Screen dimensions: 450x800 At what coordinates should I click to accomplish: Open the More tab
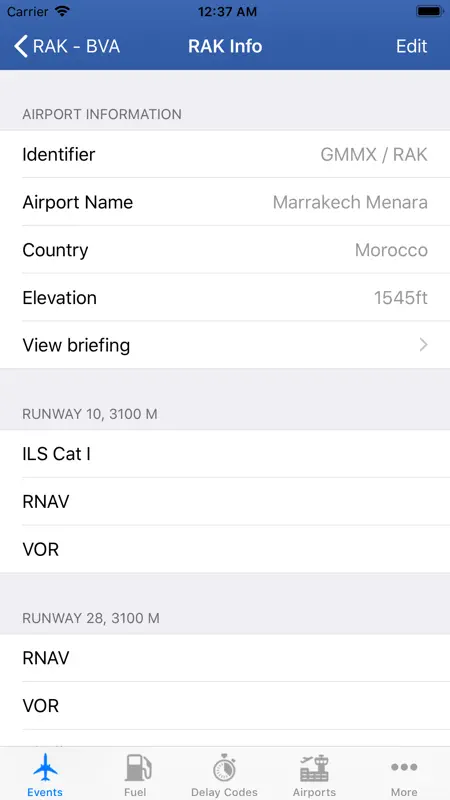tap(404, 774)
